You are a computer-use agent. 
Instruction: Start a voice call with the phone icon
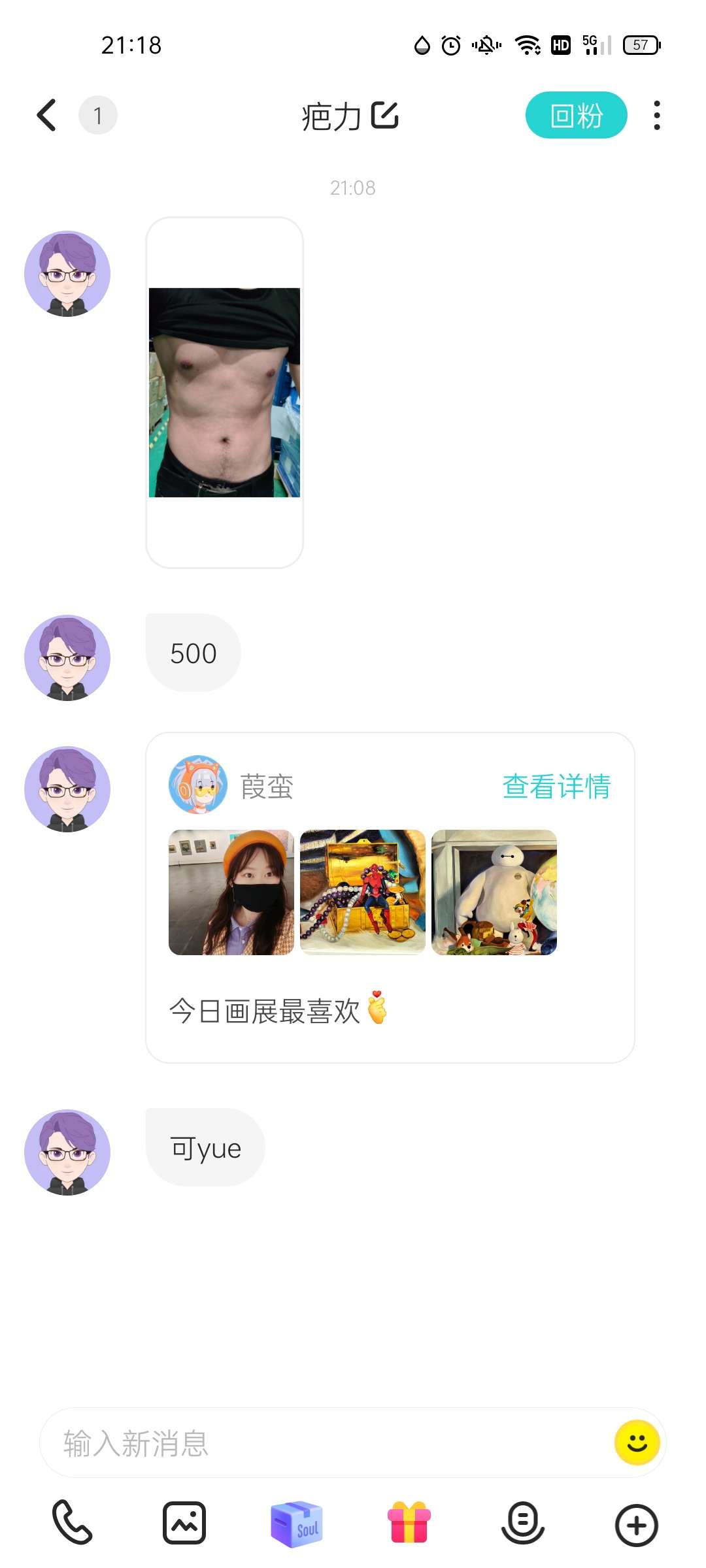(x=72, y=1524)
